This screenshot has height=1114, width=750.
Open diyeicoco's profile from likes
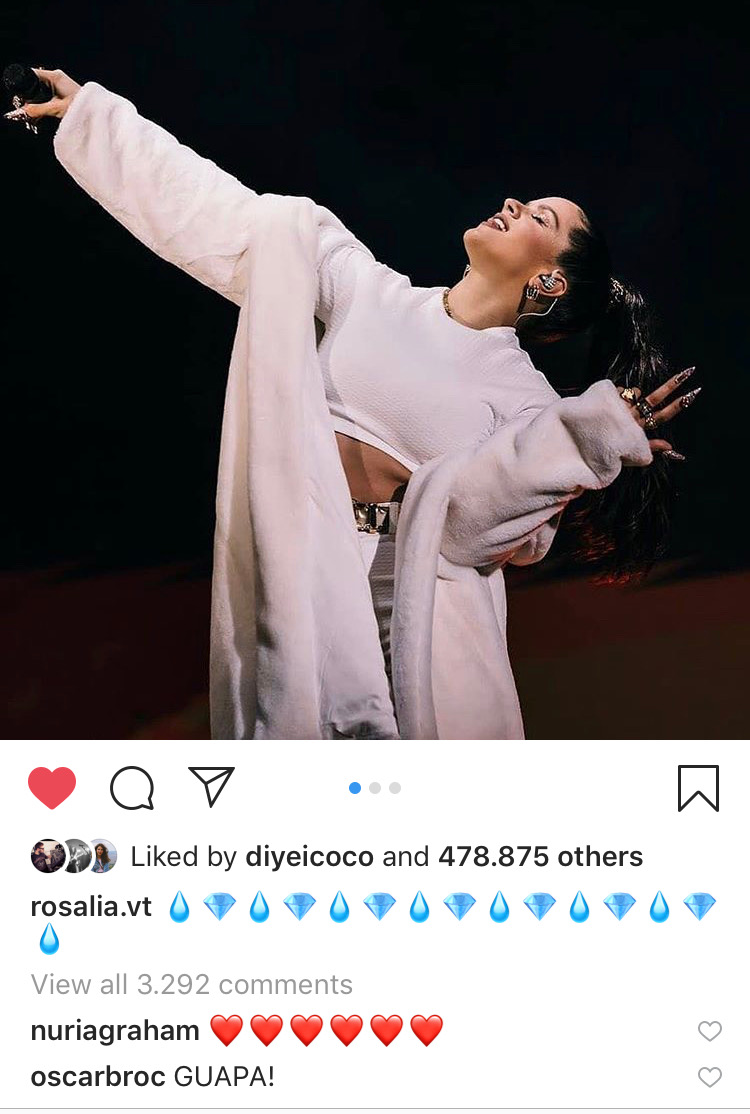point(308,857)
